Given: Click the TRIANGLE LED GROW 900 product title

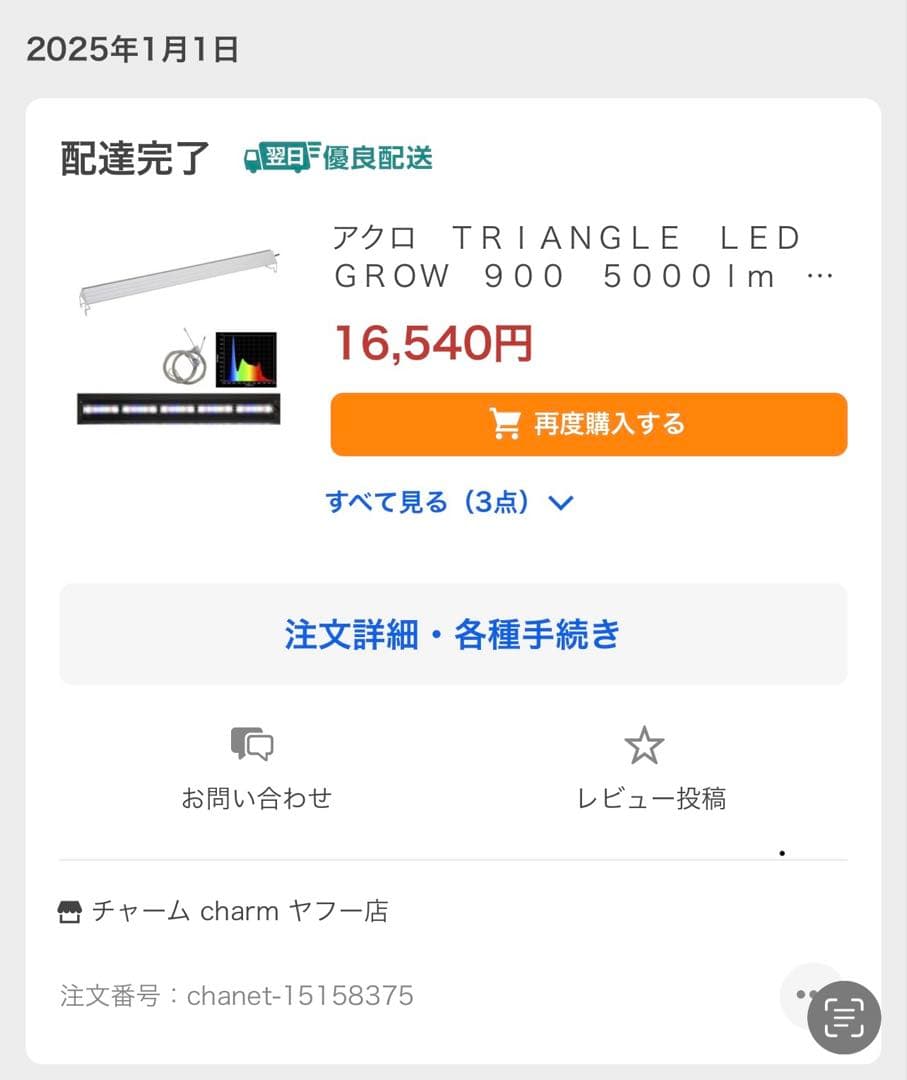Looking at the screenshot, I should click(x=560, y=256).
